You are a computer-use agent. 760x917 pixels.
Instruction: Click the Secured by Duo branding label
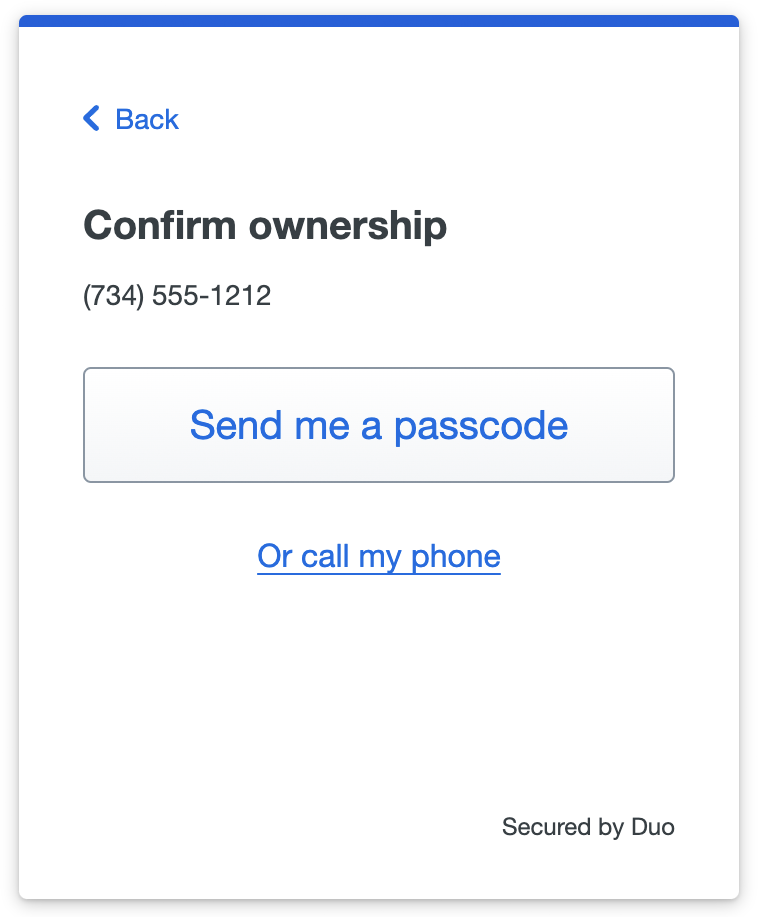(588, 827)
